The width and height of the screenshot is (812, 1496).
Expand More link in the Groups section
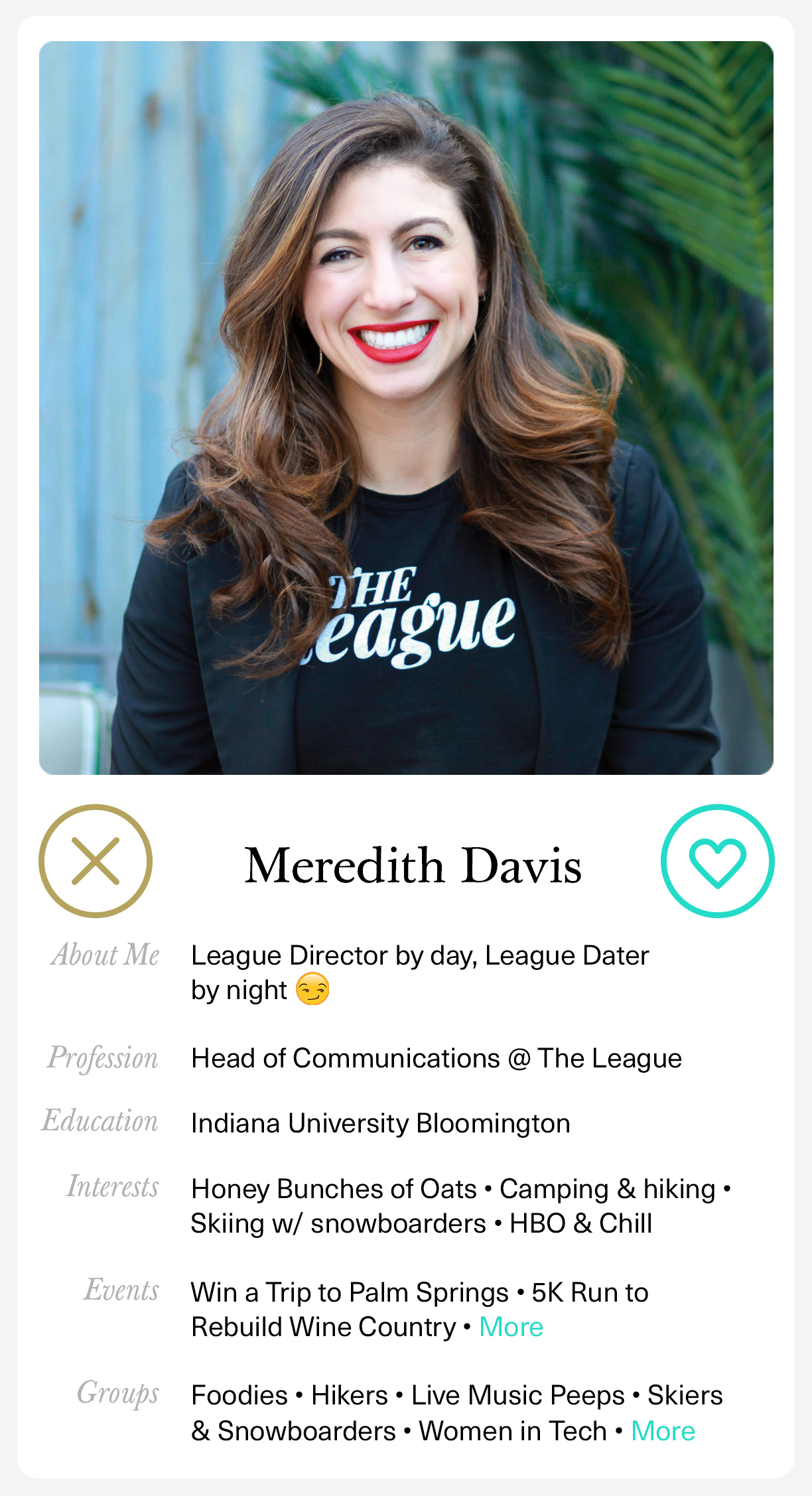[663, 1431]
